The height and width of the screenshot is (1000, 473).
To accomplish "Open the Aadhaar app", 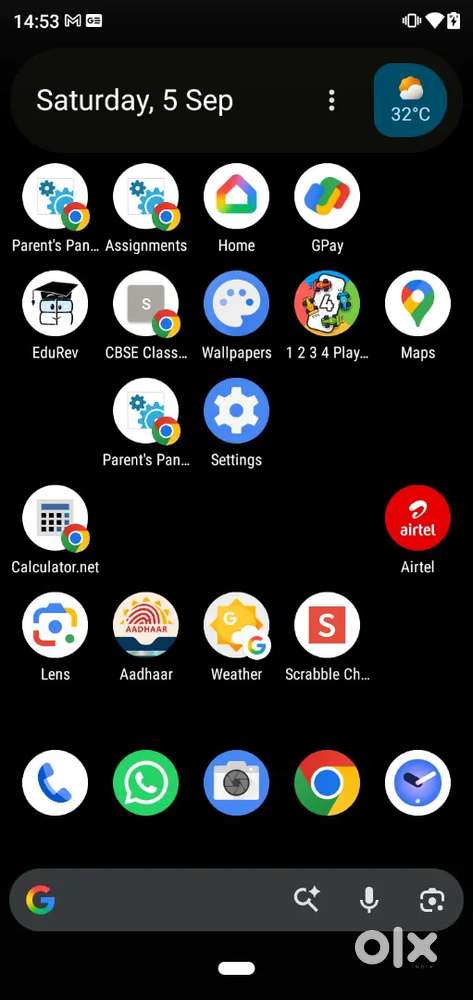I will pos(146,625).
